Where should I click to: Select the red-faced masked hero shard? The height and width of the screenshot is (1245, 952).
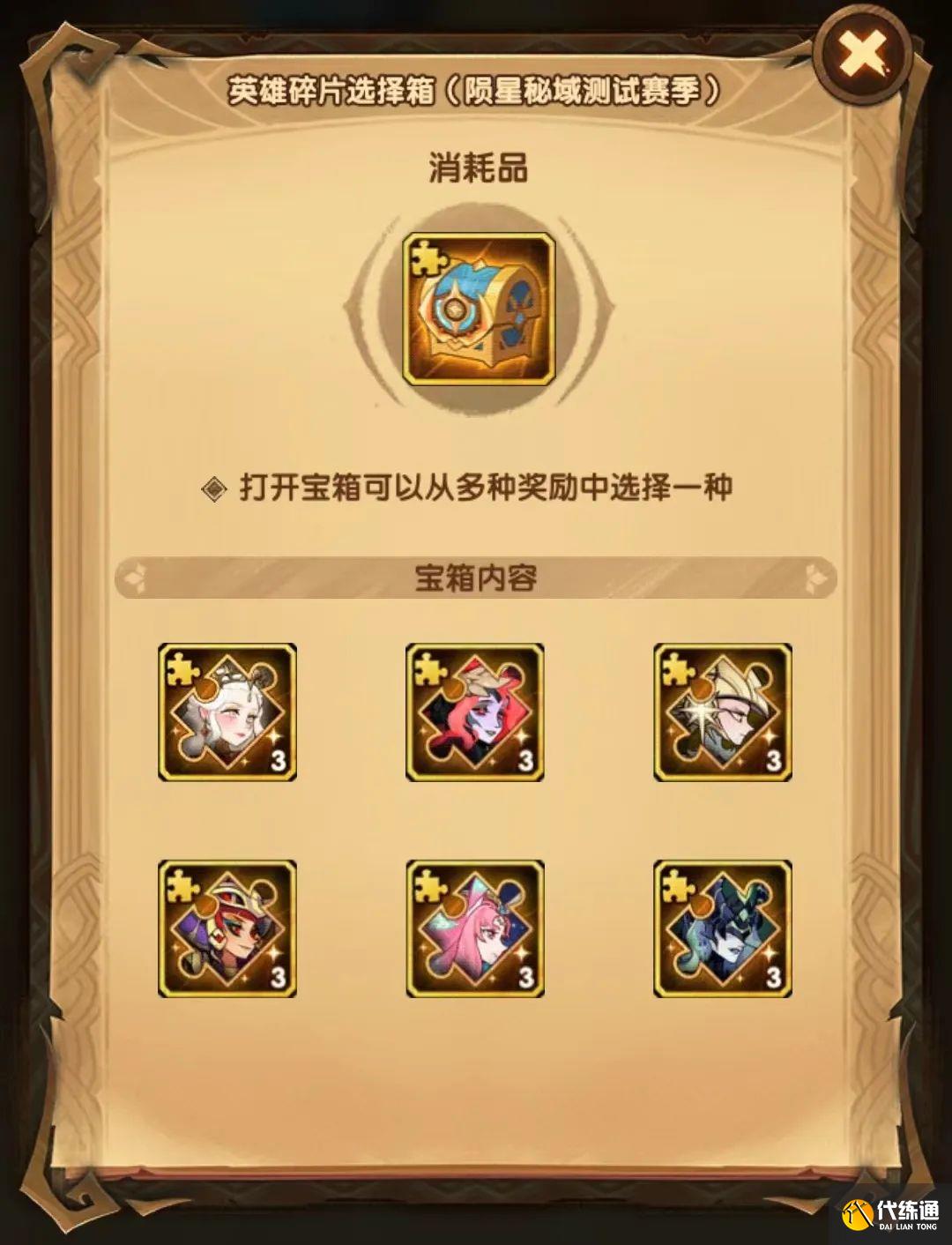coord(227,929)
